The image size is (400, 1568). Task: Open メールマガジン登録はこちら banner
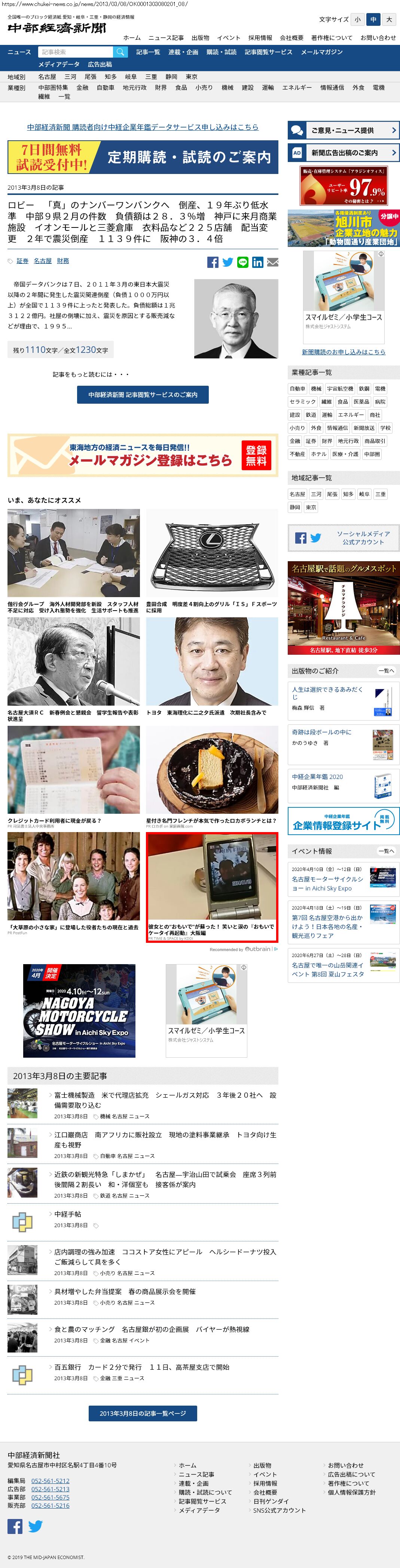(143, 455)
